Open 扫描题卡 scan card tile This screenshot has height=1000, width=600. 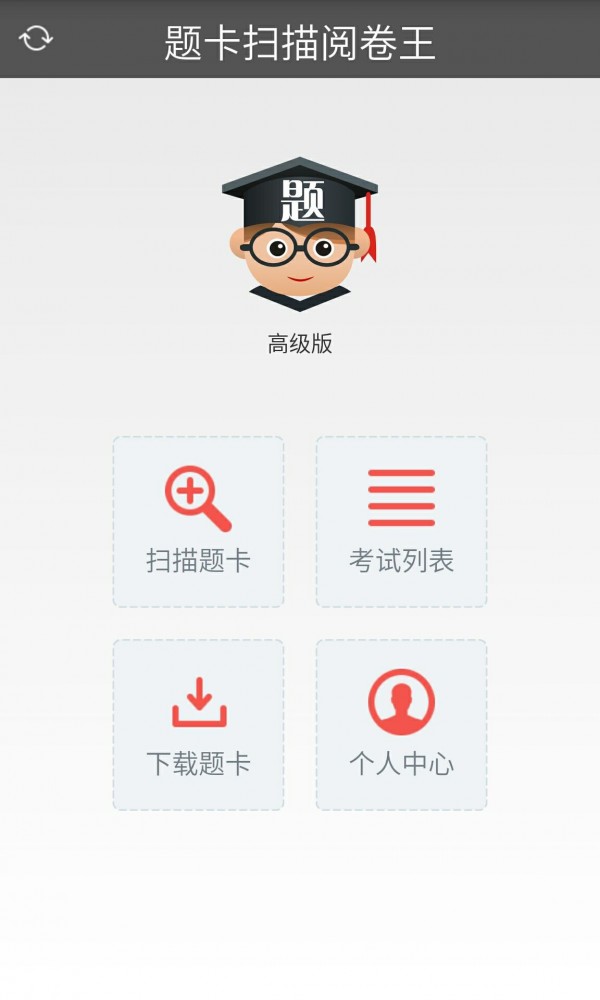[198, 521]
